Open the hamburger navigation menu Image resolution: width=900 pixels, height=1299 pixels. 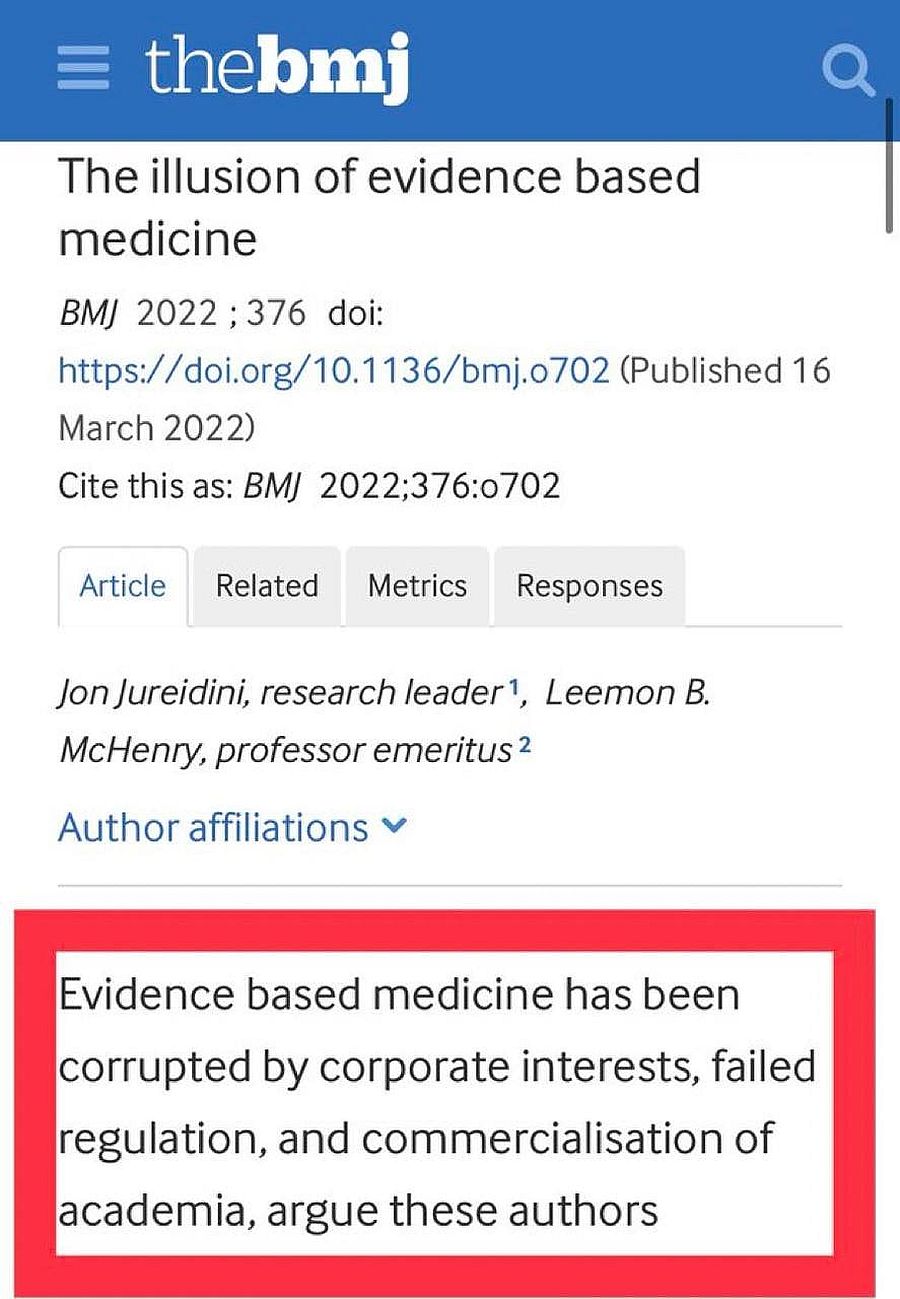click(x=82, y=68)
